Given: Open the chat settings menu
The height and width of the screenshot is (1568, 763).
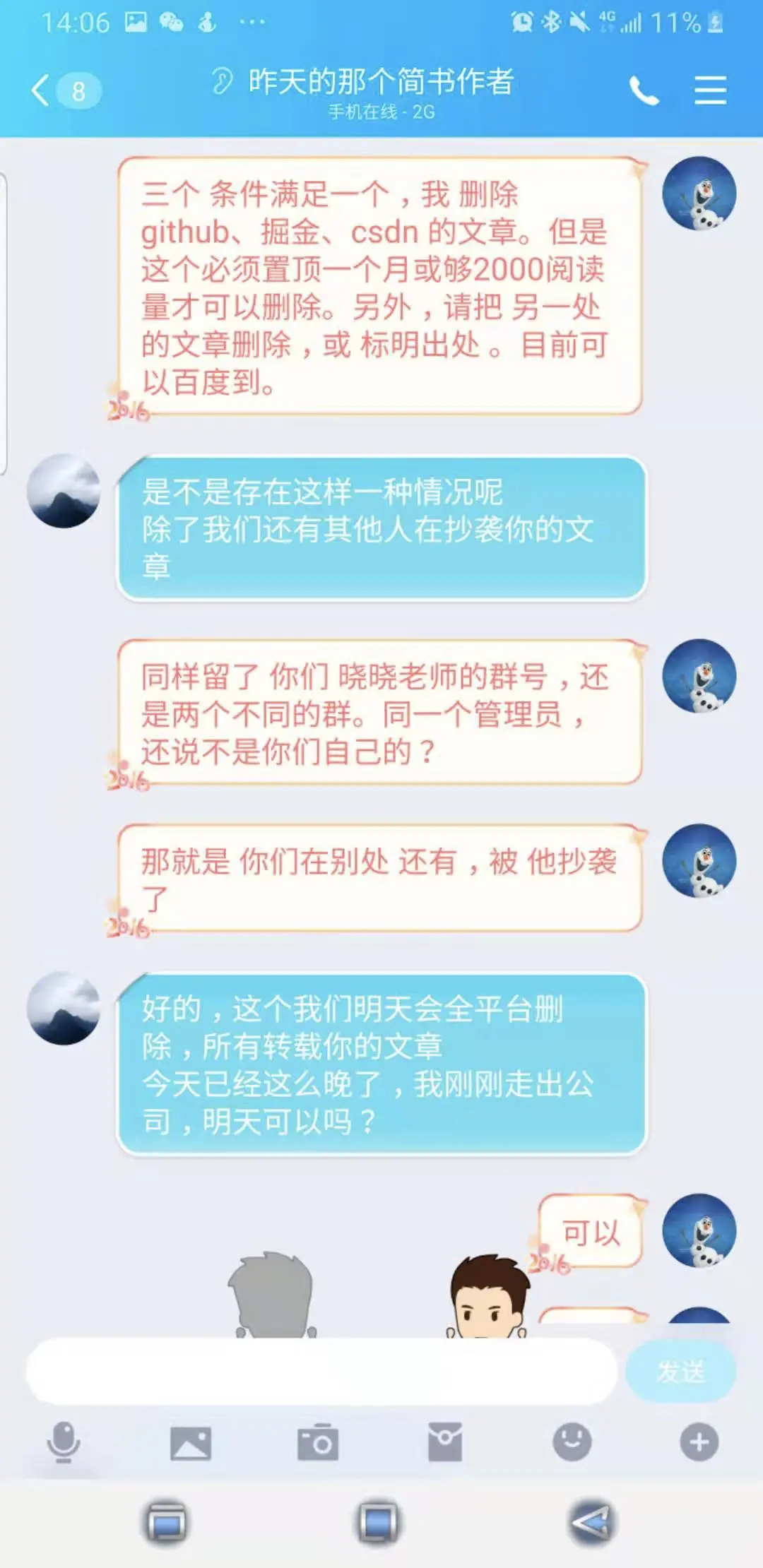Looking at the screenshot, I should pos(710,90).
